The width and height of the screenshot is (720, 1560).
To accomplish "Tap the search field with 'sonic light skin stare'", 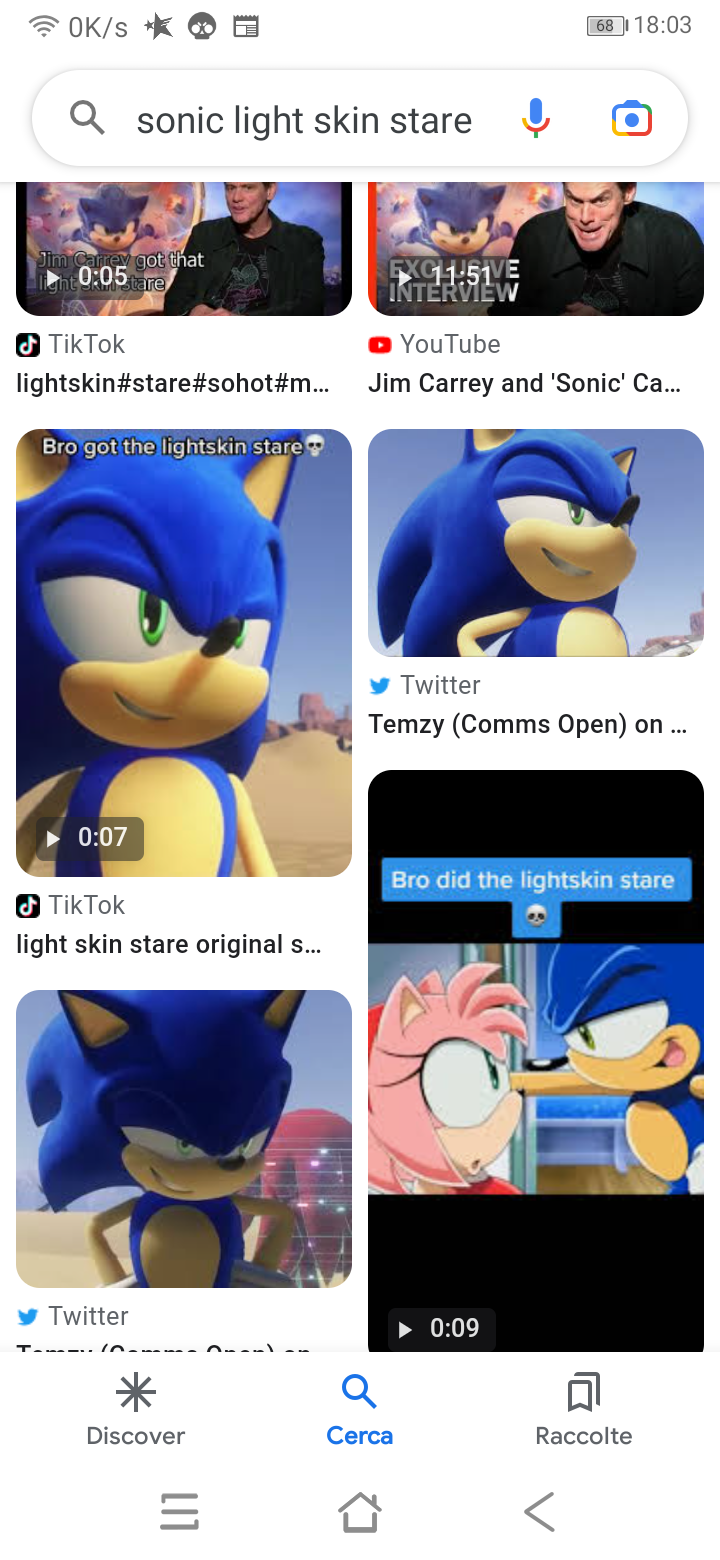I will click(304, 121).
